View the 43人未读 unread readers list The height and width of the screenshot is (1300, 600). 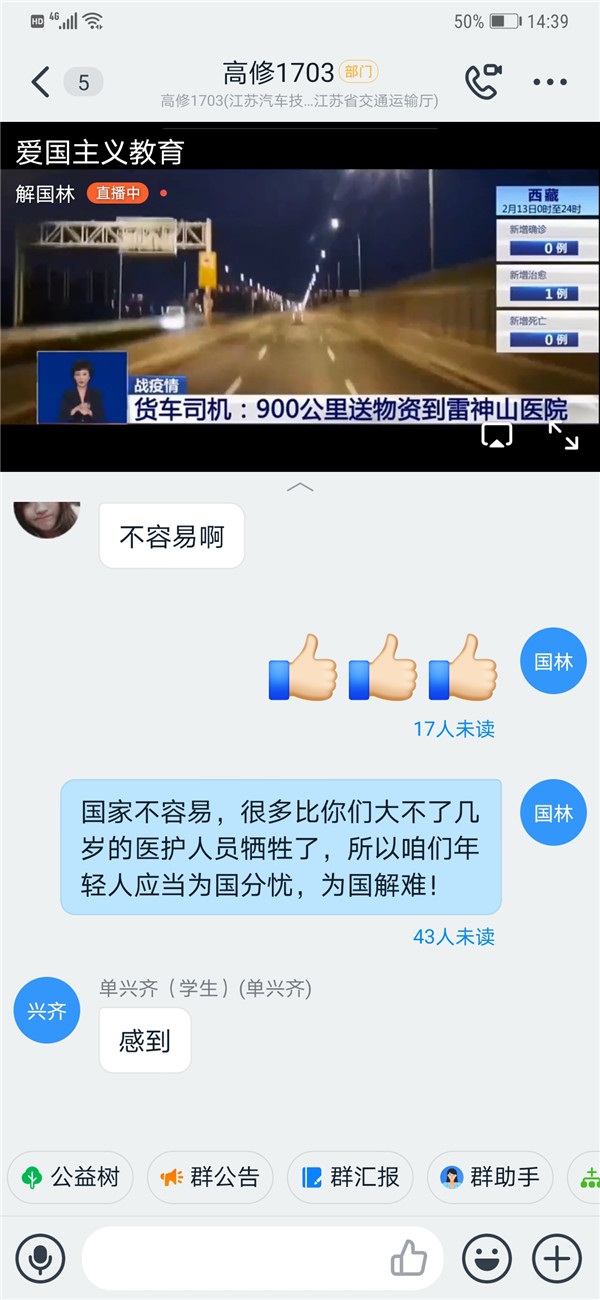coord(454,937)
